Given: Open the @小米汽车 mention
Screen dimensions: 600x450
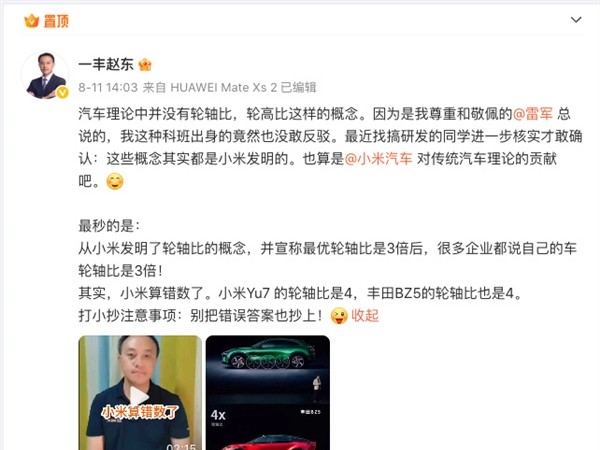Looking at the screenshot, I should [x=378, y=159].
